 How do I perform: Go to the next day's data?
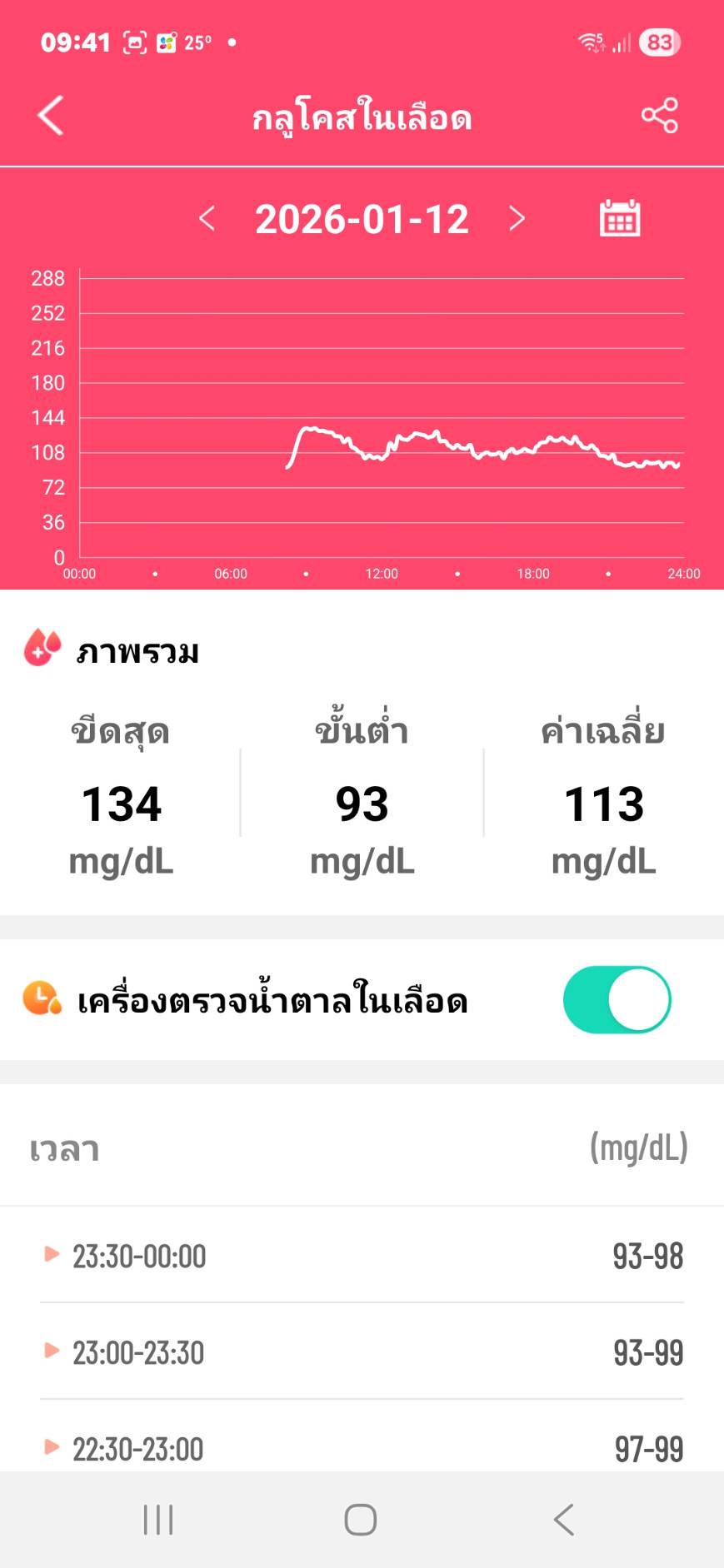pyautogui.click(x=517, y=219)
